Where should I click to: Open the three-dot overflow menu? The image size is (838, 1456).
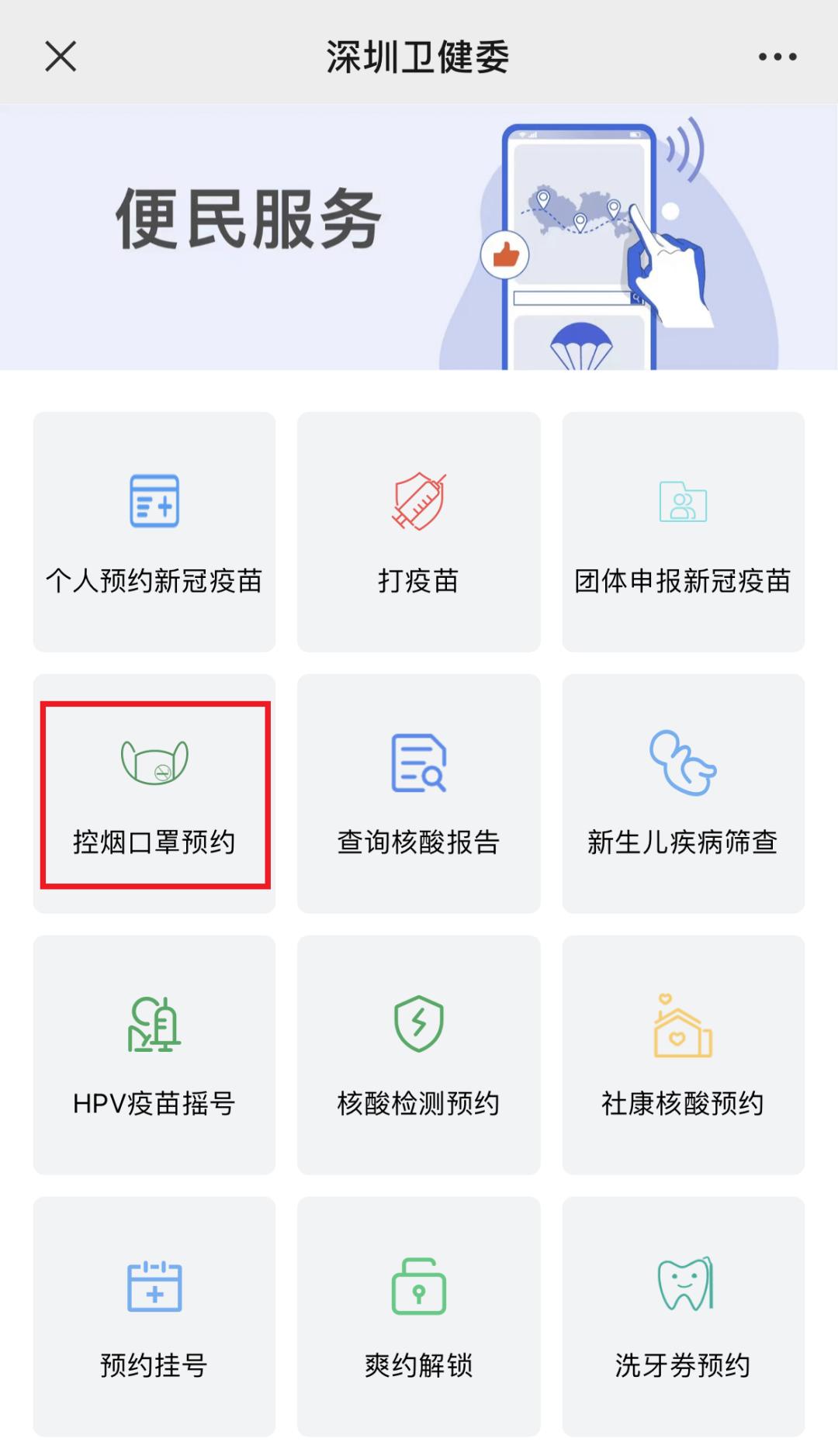click(777, 57)
